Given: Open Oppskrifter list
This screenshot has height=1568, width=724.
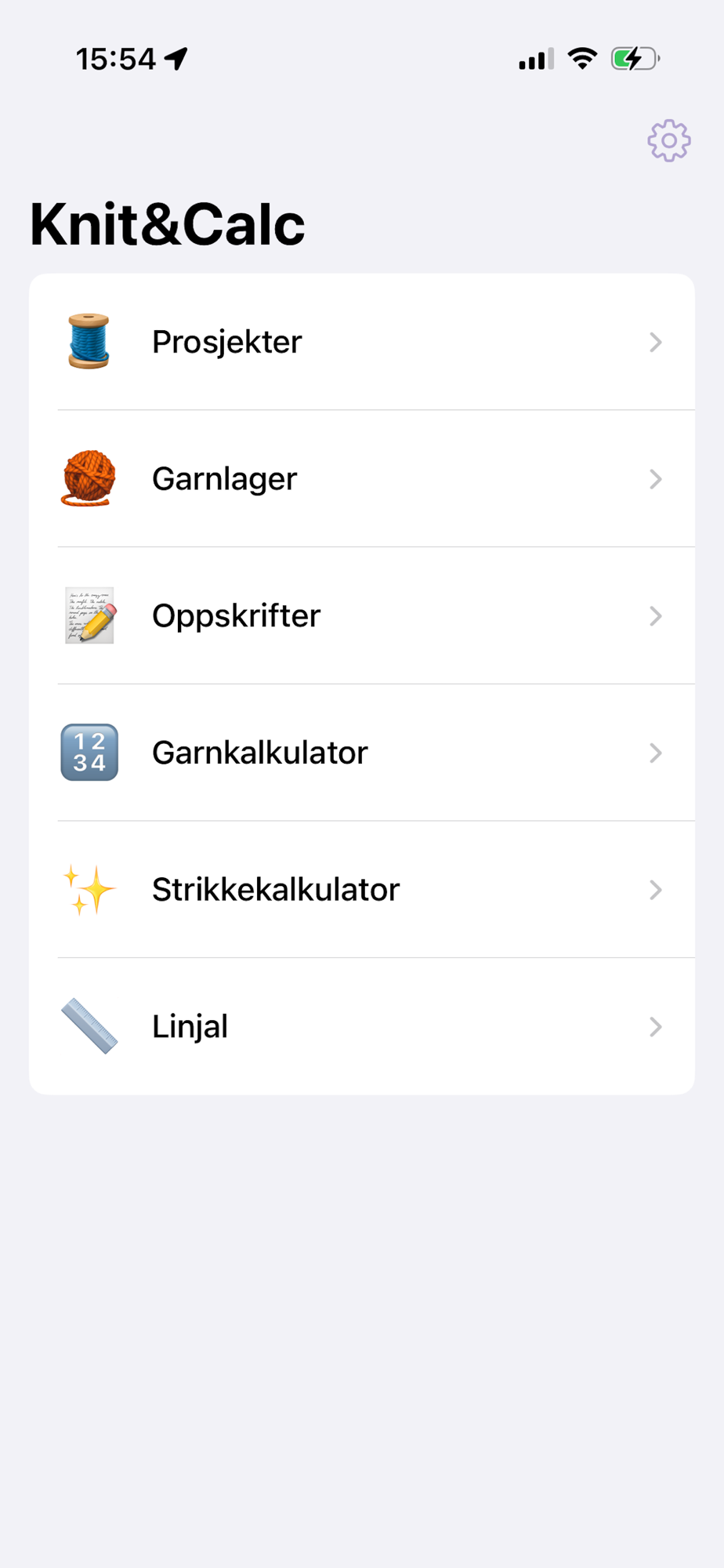Looking at the screenshot, I should 362,616.
